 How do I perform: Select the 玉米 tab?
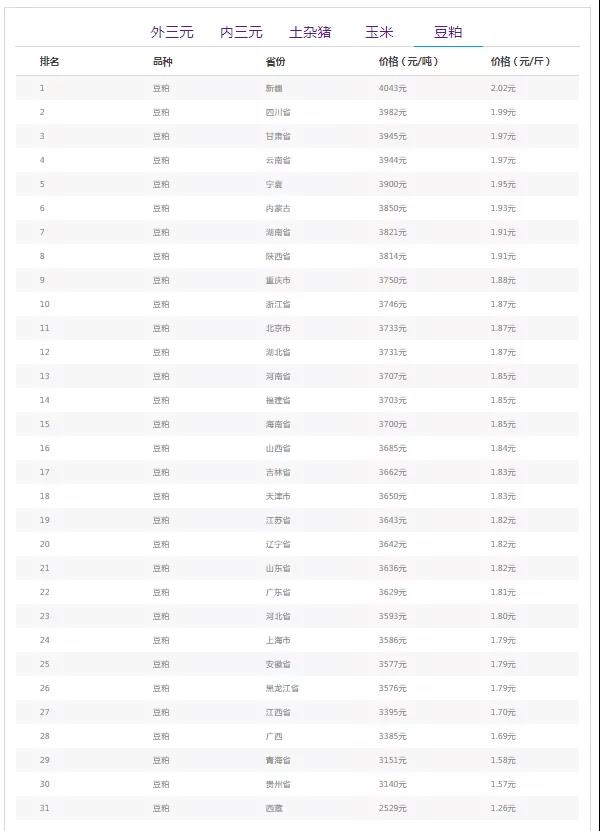pyautogui.click(x=379, y=32)
